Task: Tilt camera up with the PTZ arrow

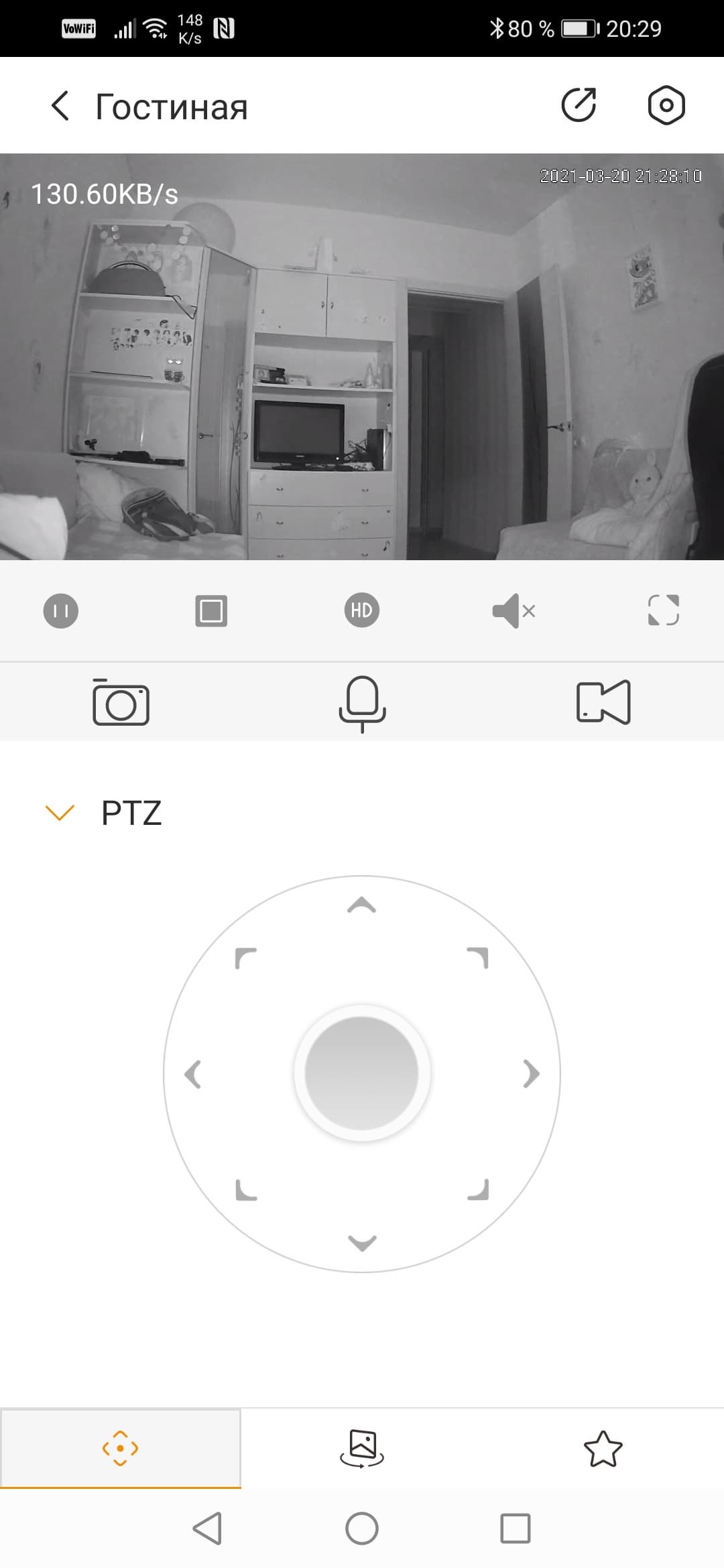Action: [362, 905]
